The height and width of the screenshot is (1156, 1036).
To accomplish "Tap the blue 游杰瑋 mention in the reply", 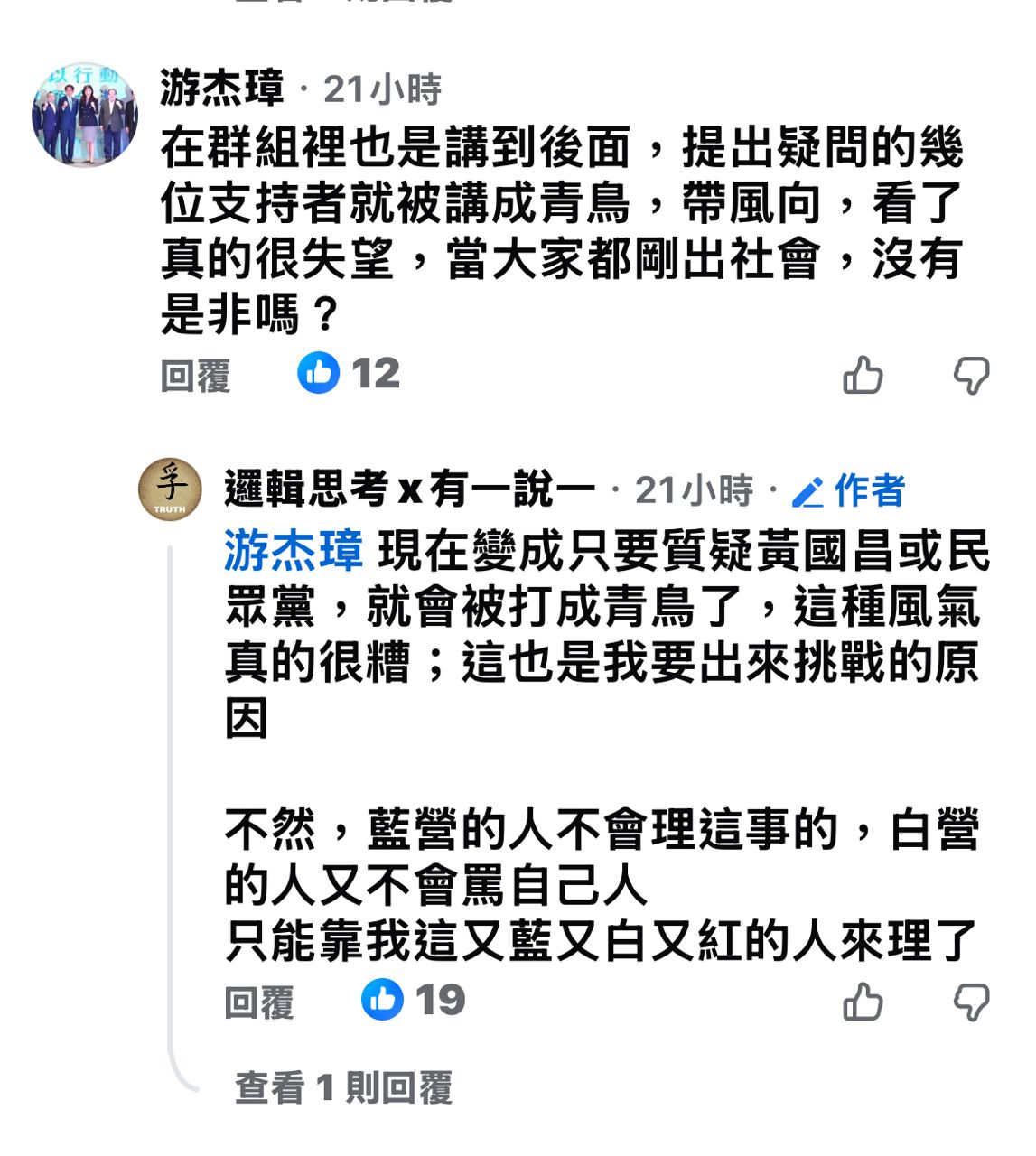I will coord(294,551).
